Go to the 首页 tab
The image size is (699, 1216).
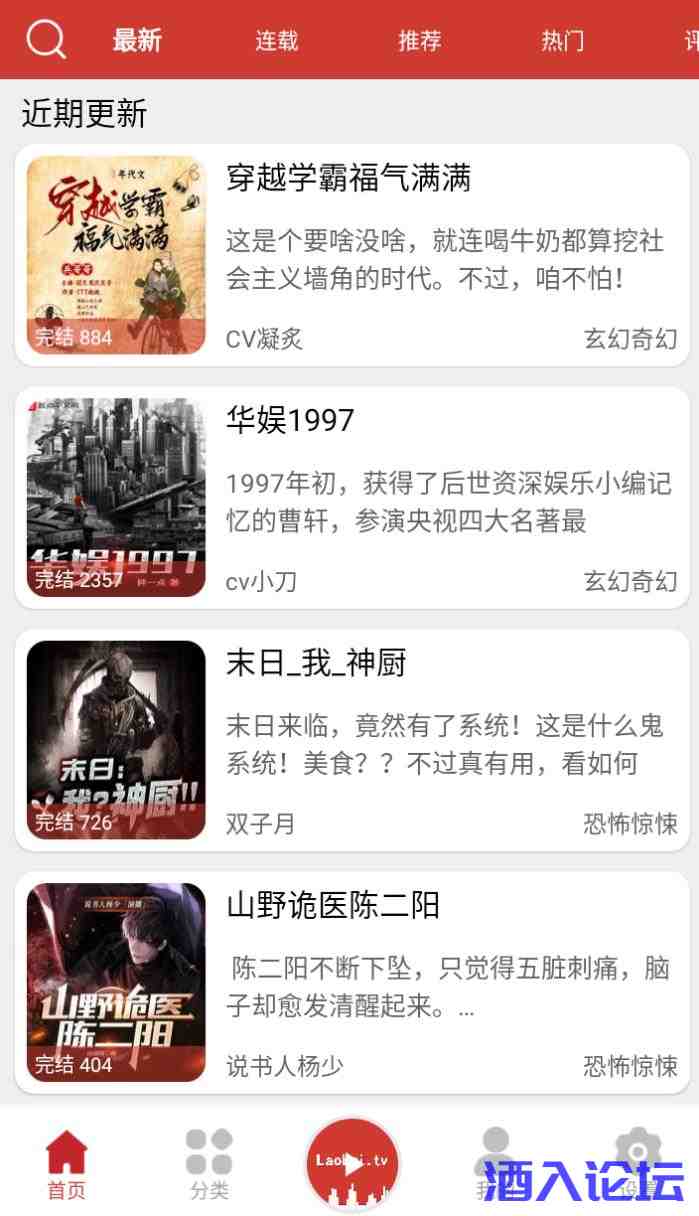coord(67,1164)
